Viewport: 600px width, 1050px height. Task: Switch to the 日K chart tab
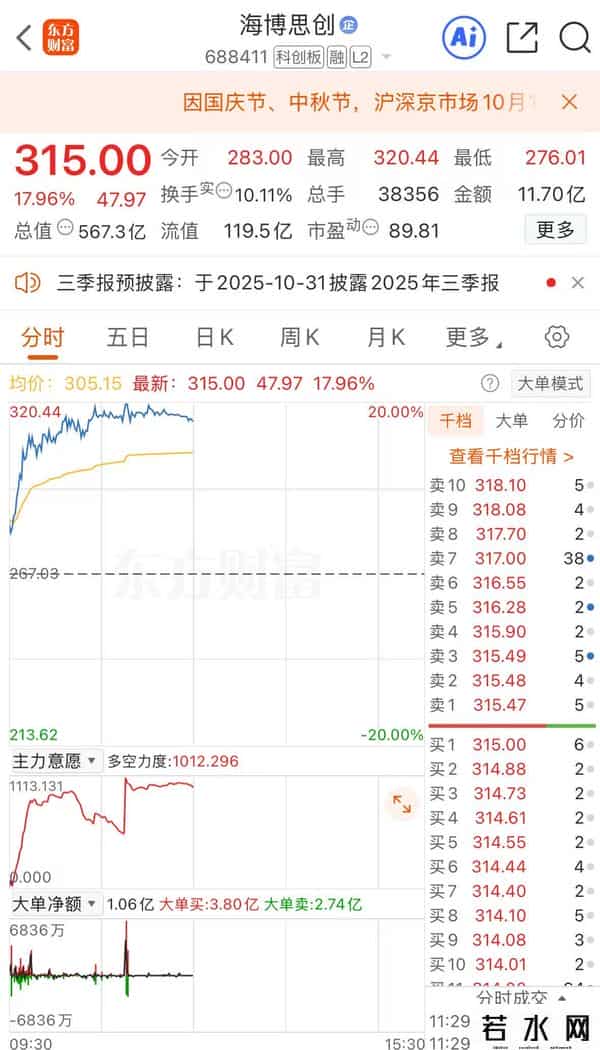pyautogui.click(x=214, y=337)
